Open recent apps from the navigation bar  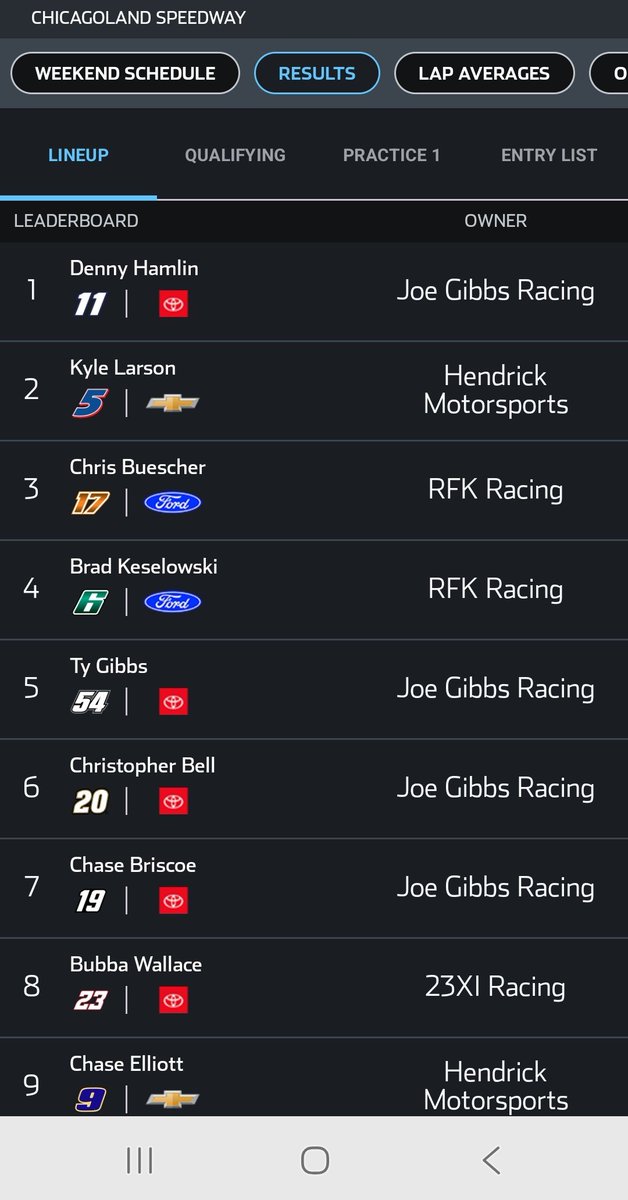139,1160
